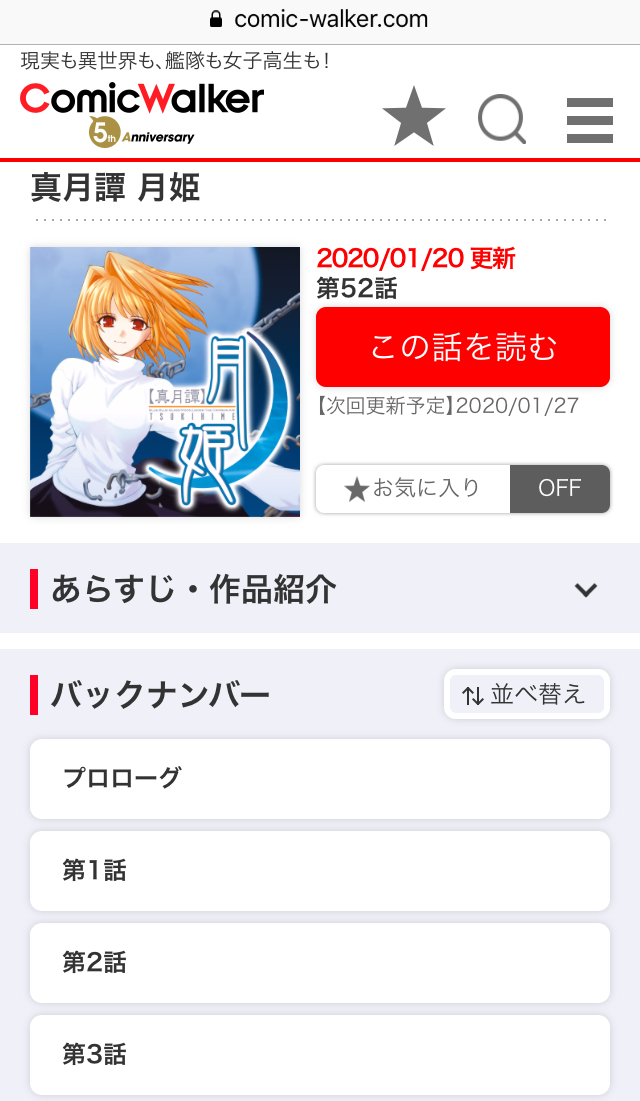Open the favorites star icon

(413, 117)
